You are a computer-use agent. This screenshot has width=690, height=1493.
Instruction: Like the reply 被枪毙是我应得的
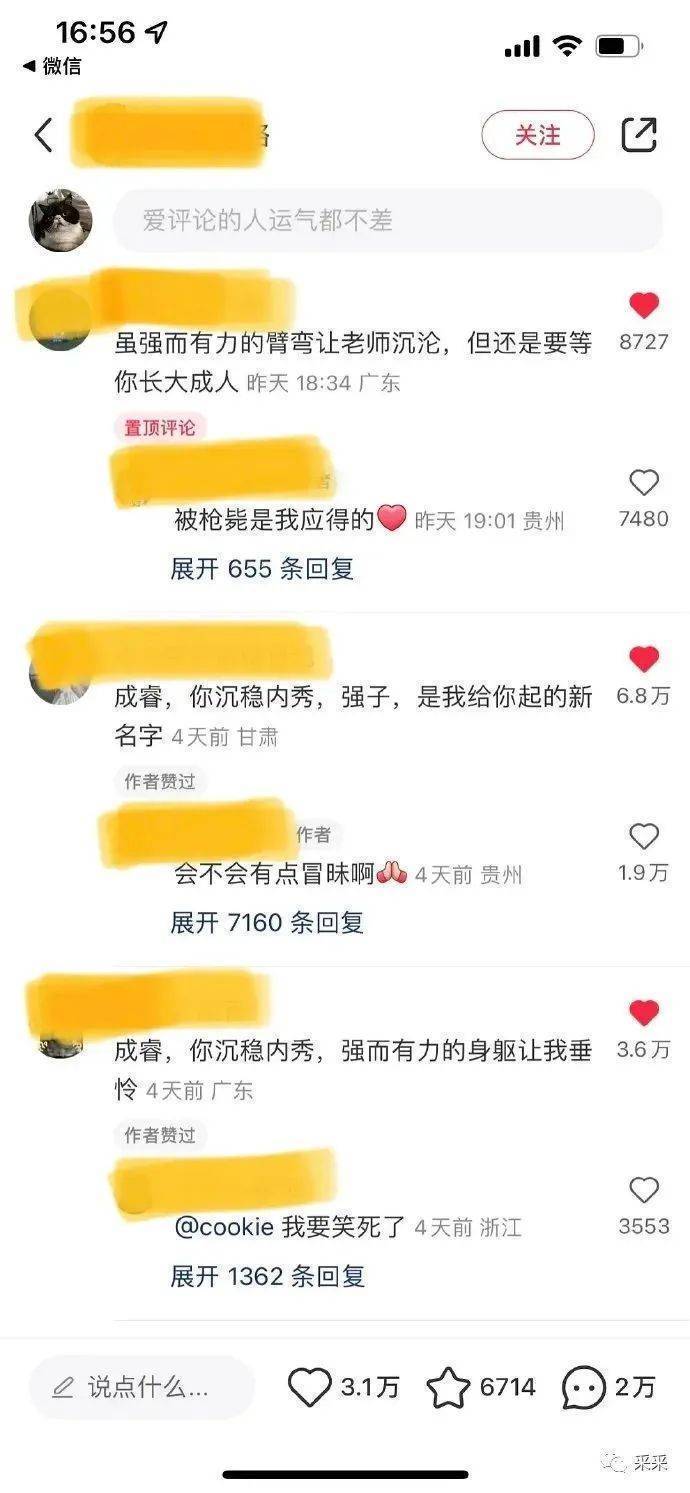[x=644, y=484]
